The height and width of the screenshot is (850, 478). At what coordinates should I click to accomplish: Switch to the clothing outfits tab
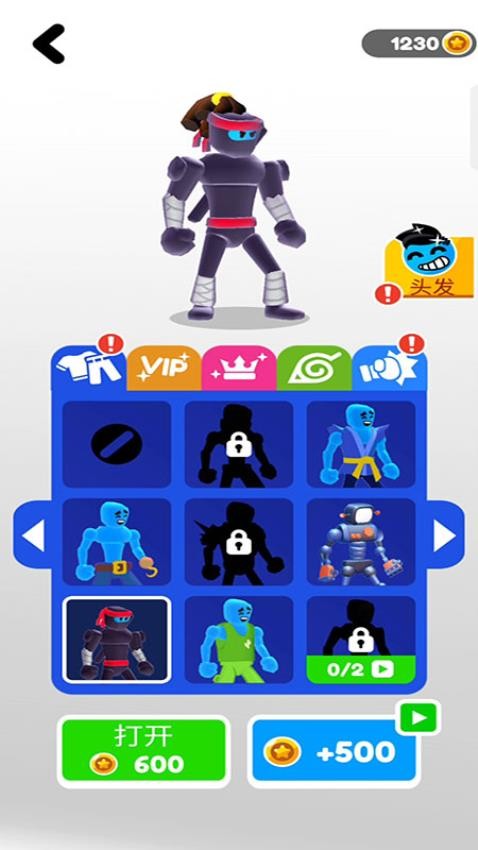pyautogui.click(x=89, y=368)
